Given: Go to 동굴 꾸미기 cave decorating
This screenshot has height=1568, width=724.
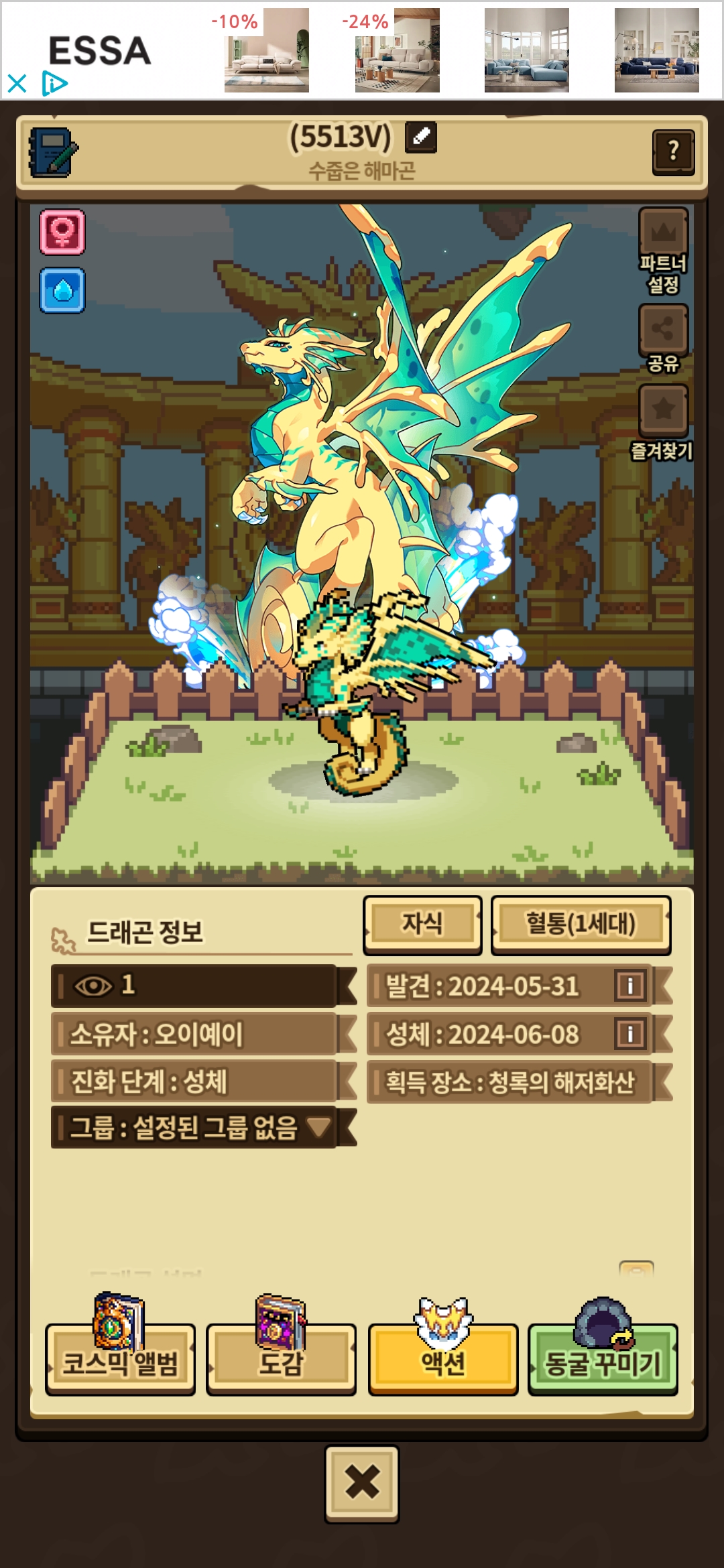Looking at the screenshot, I should pos(603,1360).
